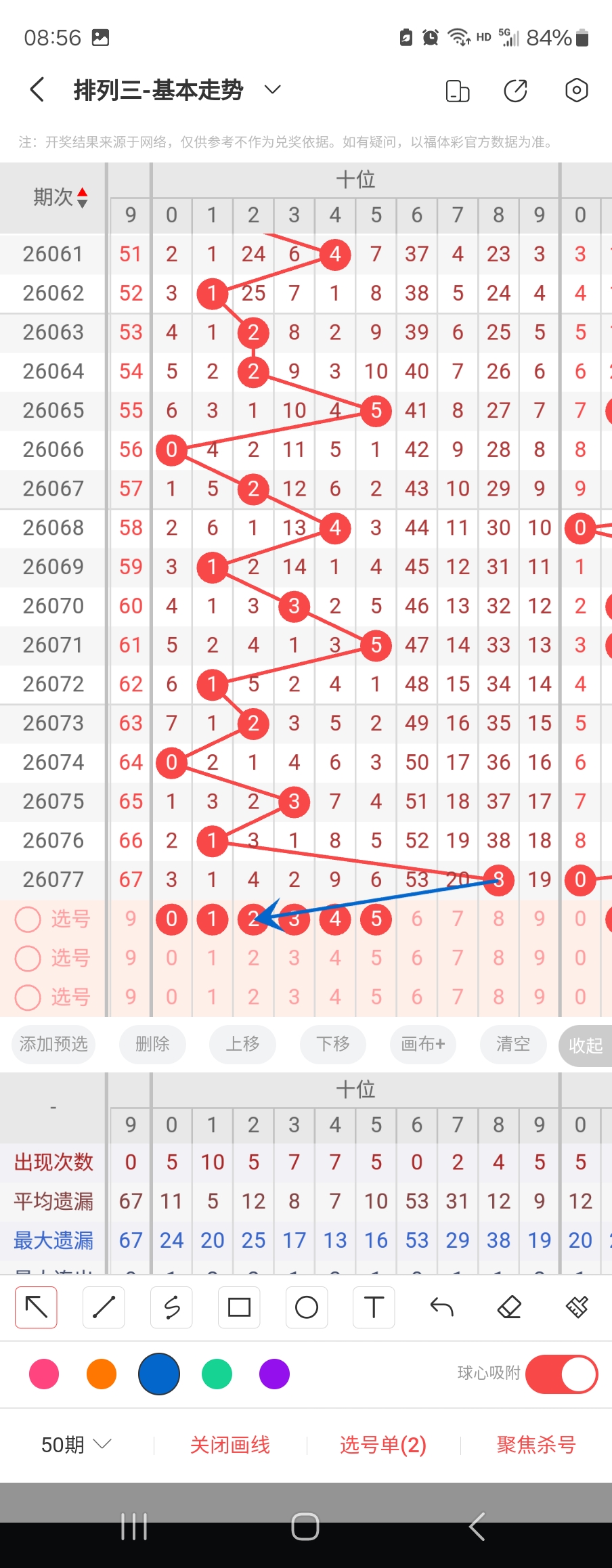Tap 关闭画线 to close line drawing
This screenshot has height=1568, width=612.
[x=230, y=1445]
